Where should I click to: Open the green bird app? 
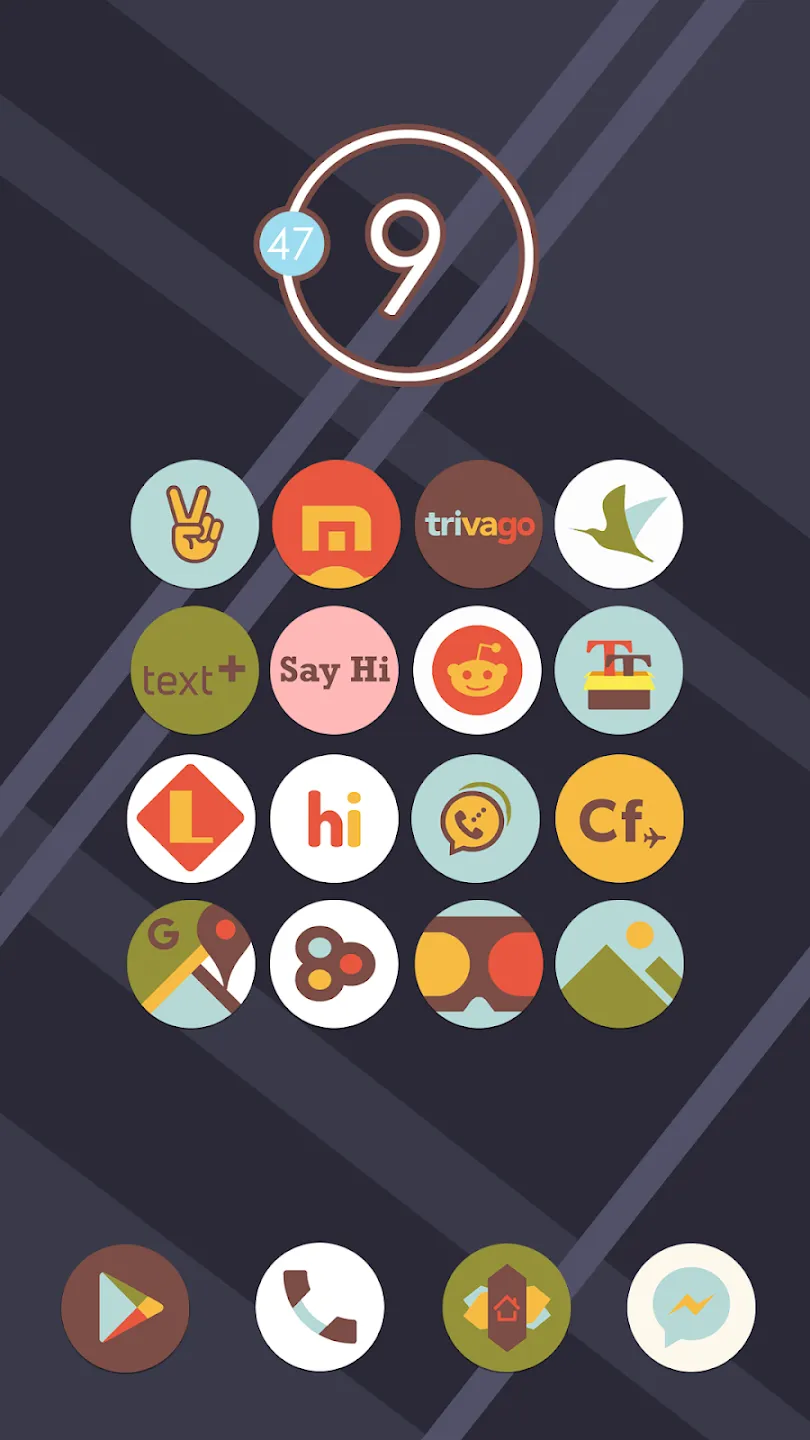click(x=619, y=524)
